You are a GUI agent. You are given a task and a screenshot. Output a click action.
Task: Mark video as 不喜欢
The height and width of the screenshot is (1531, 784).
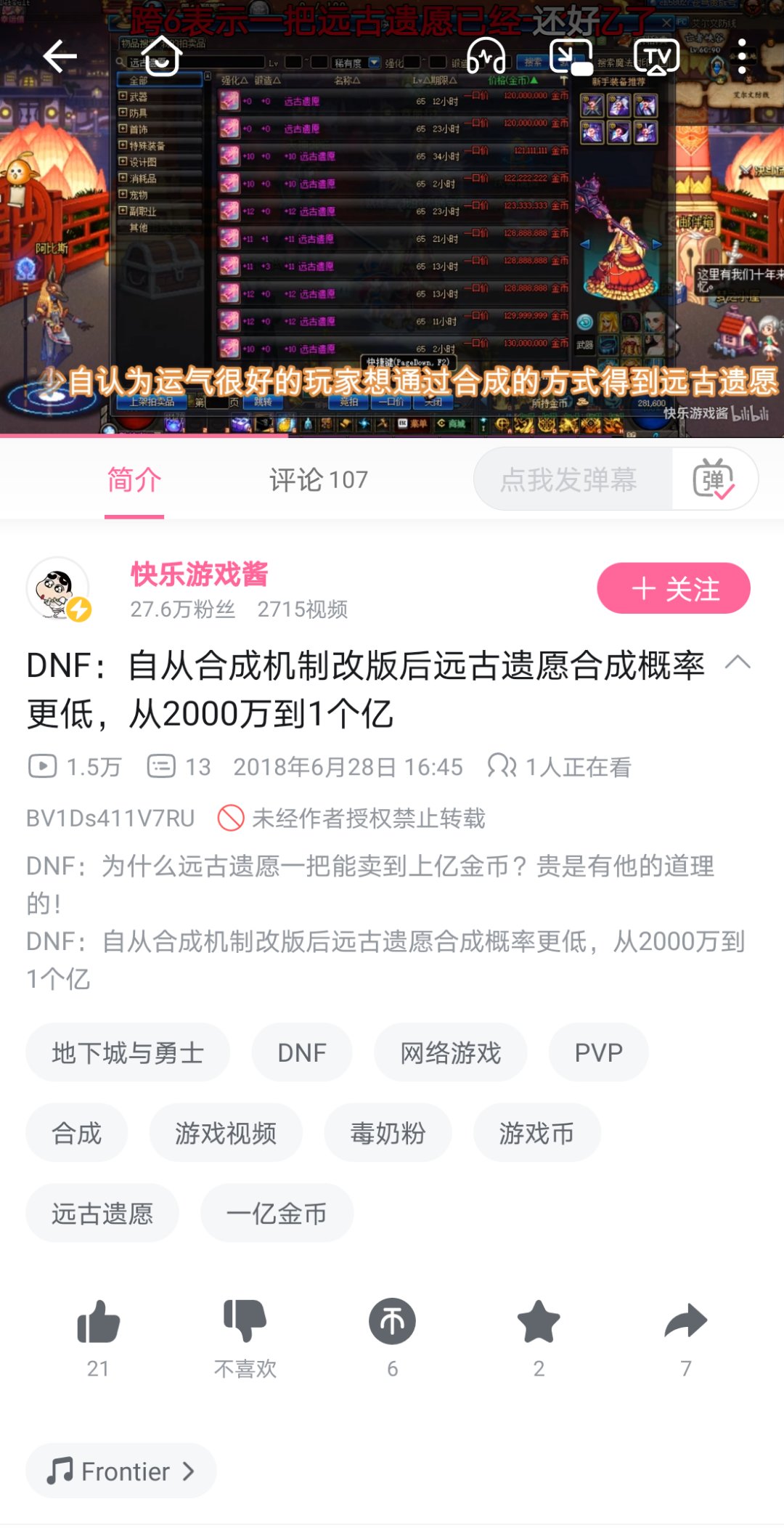point(245,1338)
